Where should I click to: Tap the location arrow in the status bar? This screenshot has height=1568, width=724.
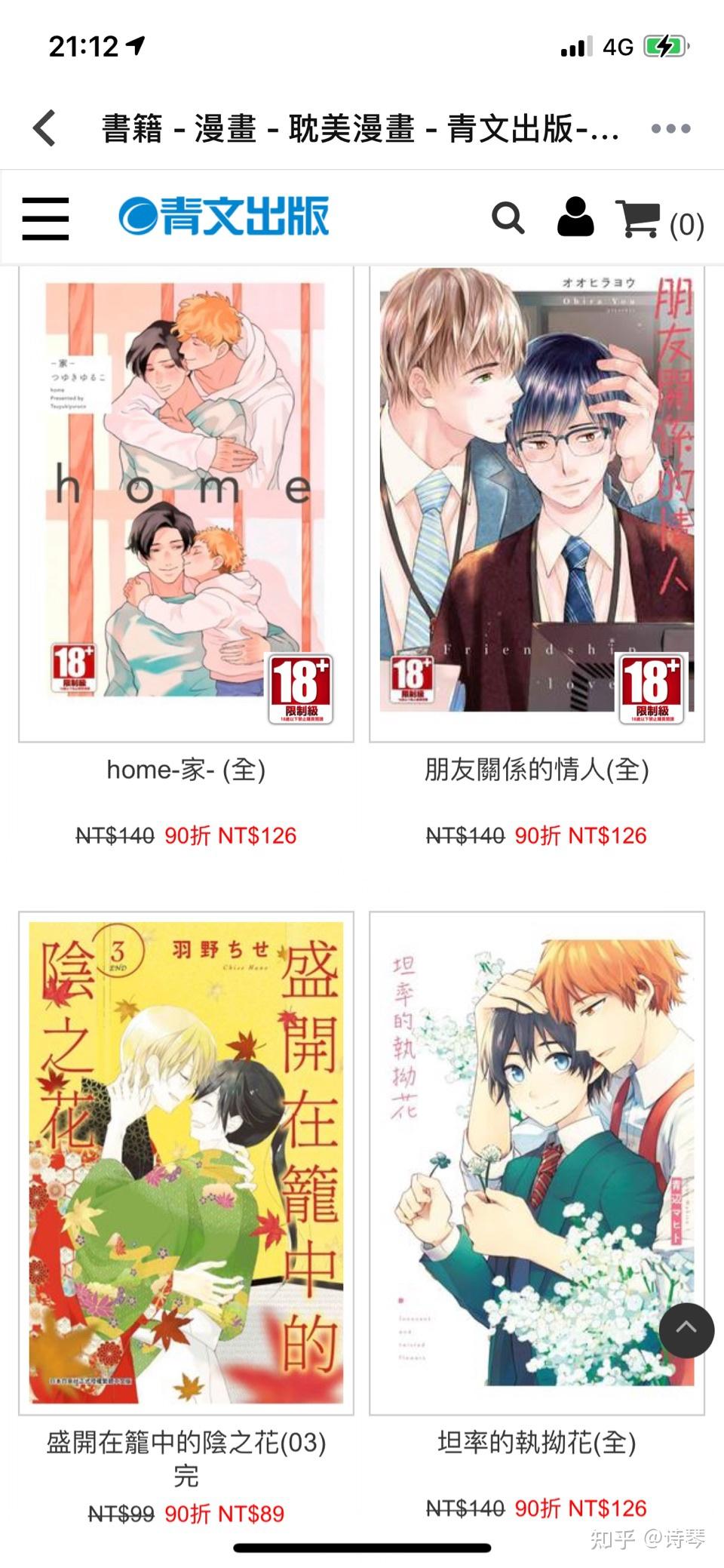tap(133, 45)
